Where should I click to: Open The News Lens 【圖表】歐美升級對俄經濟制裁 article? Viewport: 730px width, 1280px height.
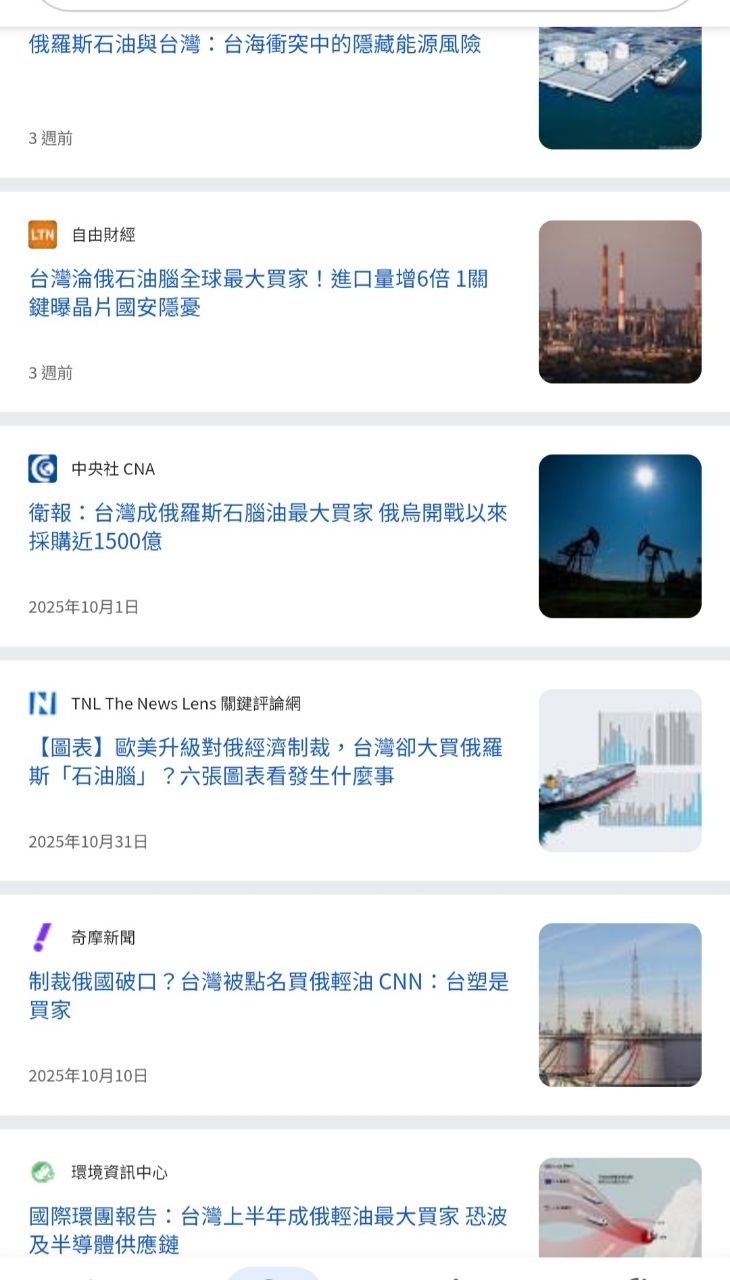click(265, 761)
